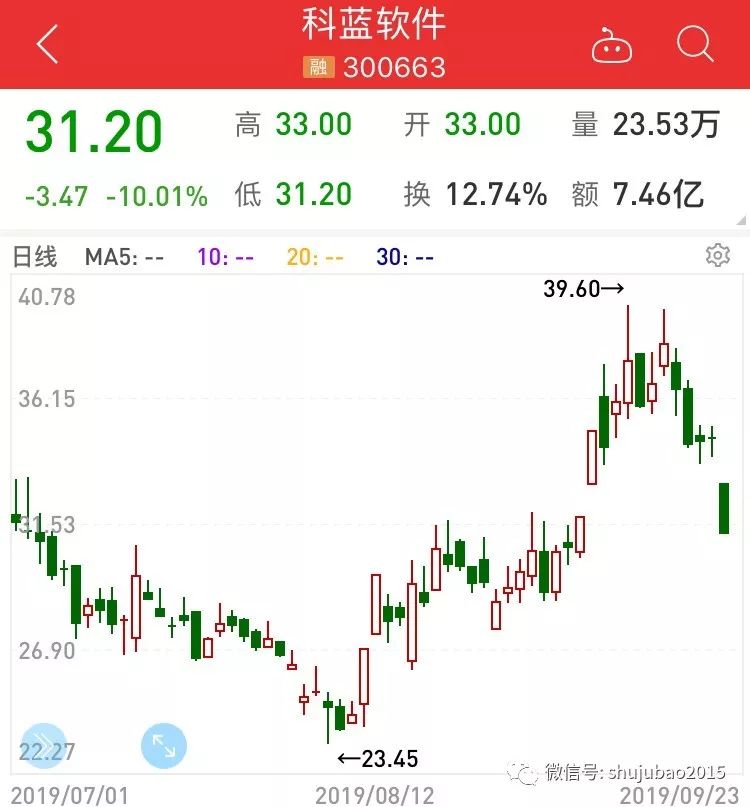
Task: Open the robot assistant icon
Action: [612, 45]
